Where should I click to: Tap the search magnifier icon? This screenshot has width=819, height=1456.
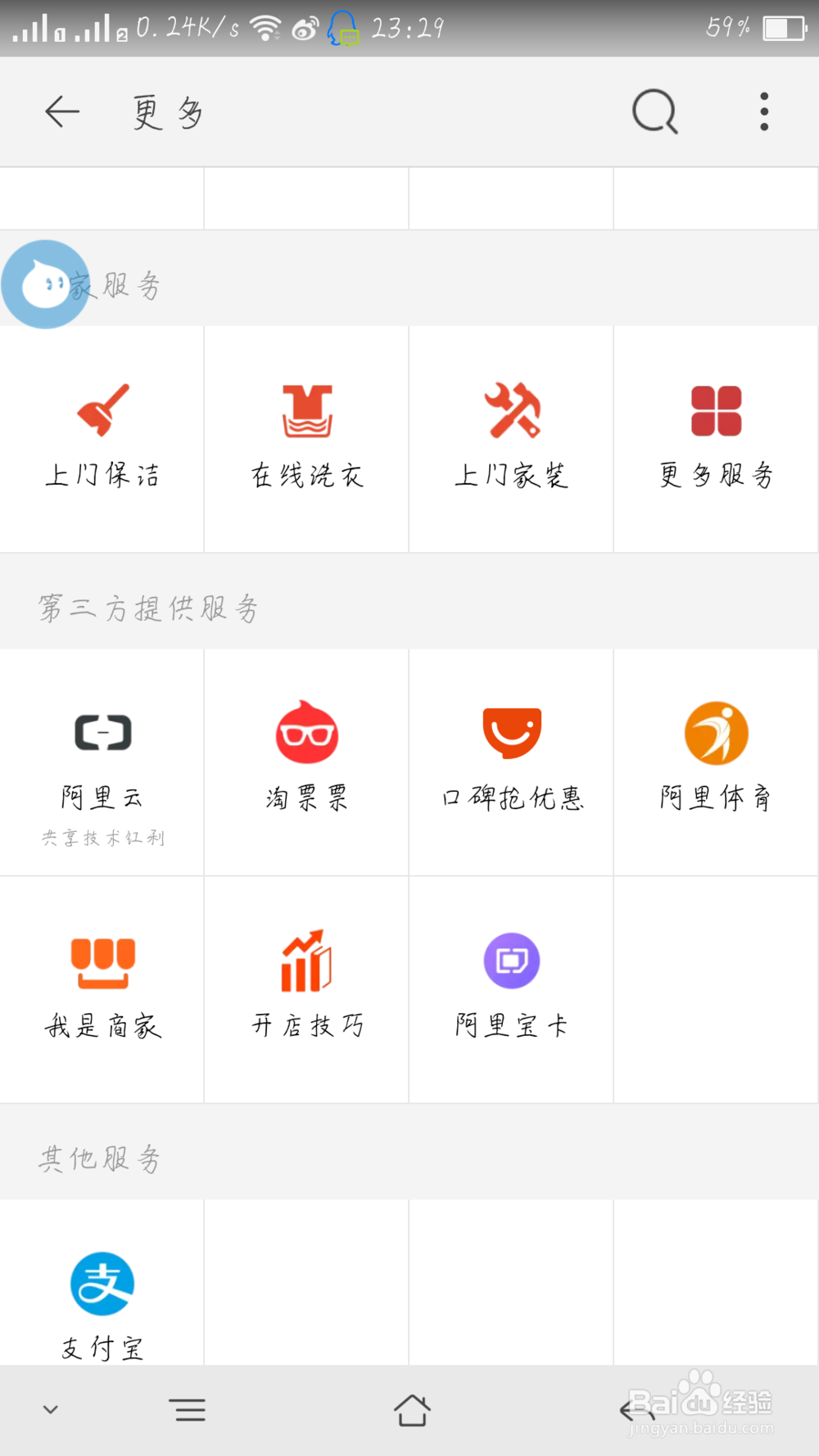(x=654, y=111)
